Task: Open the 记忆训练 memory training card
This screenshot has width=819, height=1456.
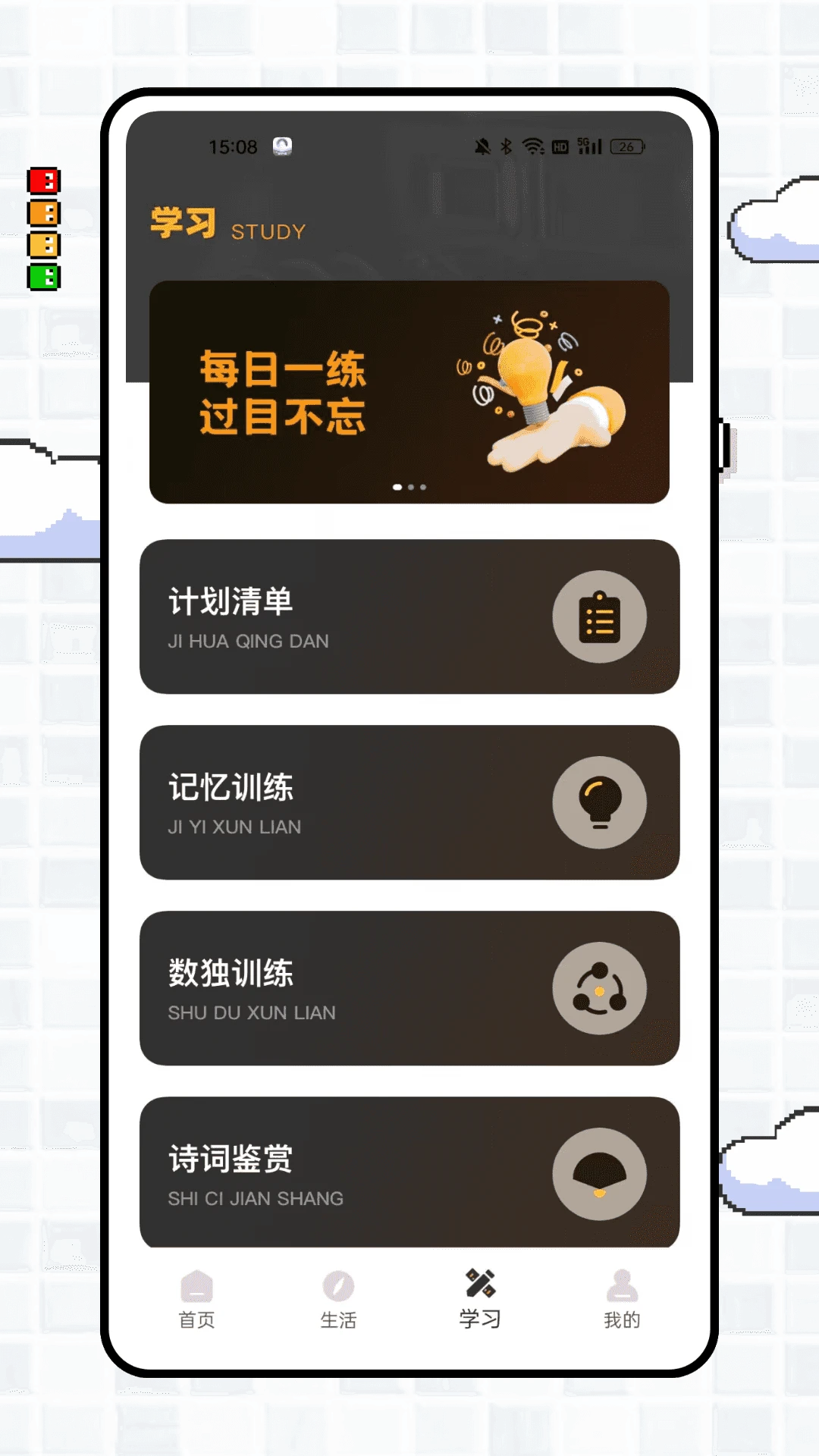Action: [409, 804]
